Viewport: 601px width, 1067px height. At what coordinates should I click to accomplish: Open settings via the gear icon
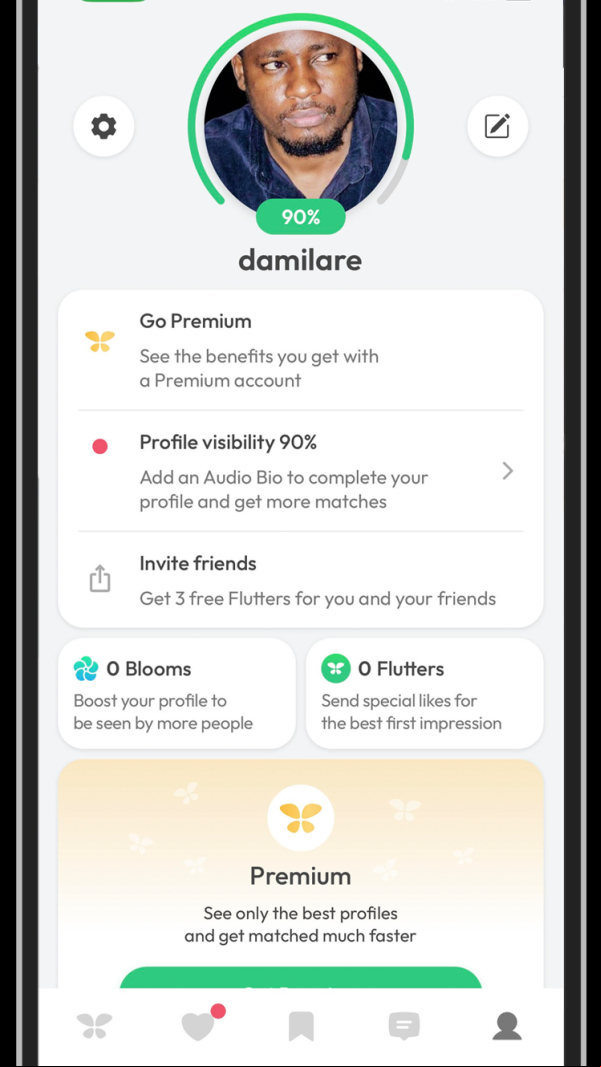pyautogui.click(x=104, y=126)
